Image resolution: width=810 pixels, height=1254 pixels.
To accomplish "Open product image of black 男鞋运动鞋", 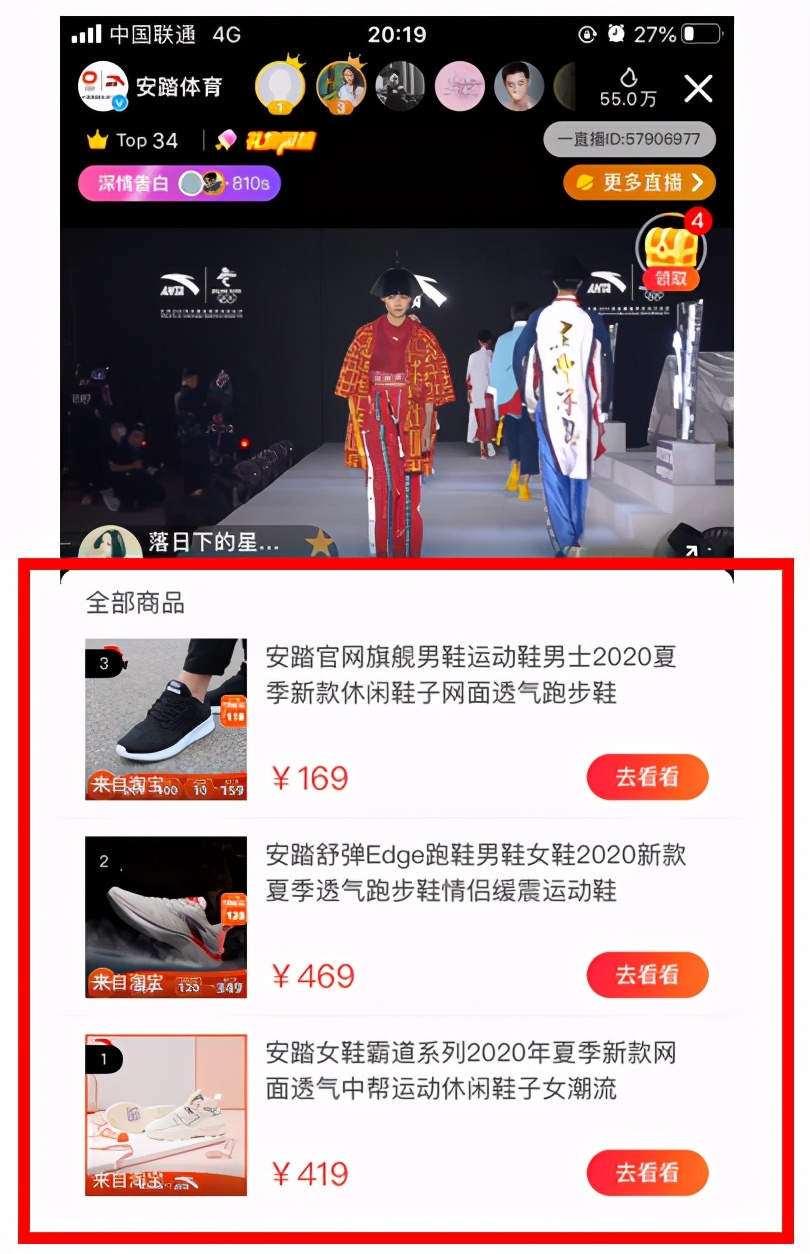I will tap(166, 720).
